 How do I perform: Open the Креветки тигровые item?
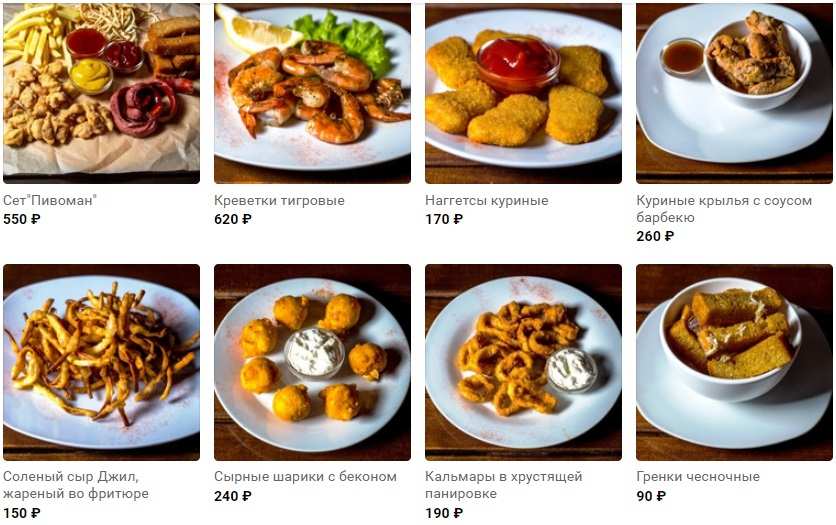(312, 93)
